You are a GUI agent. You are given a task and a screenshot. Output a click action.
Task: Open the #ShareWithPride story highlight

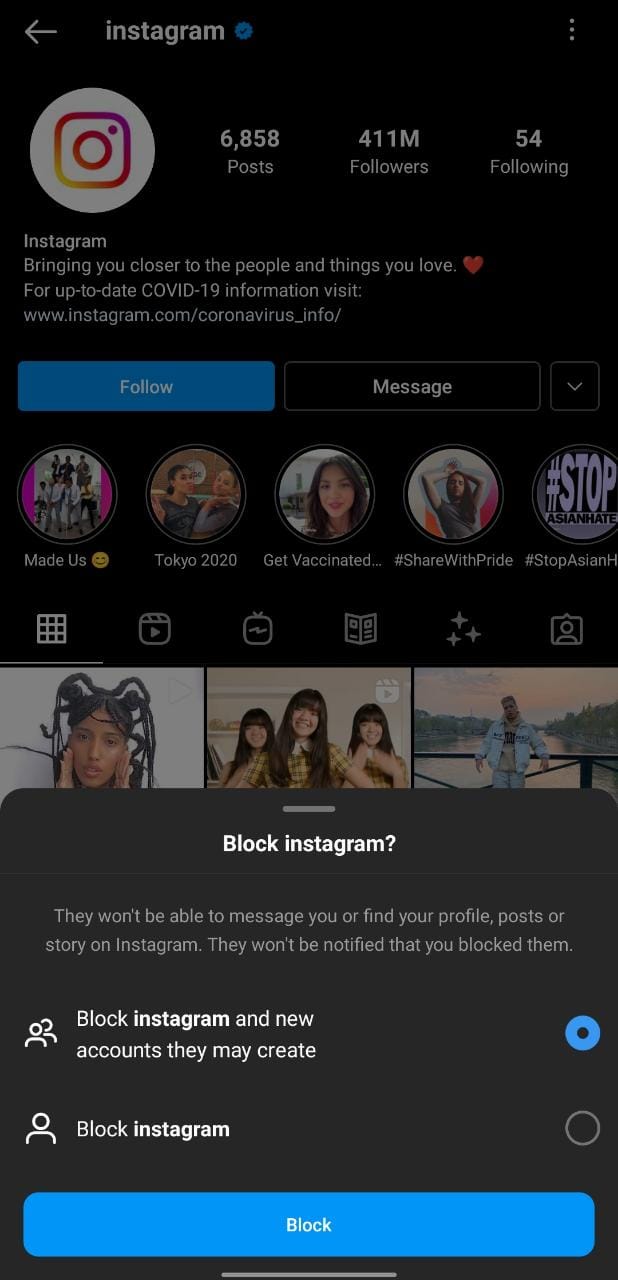[453, 494]
